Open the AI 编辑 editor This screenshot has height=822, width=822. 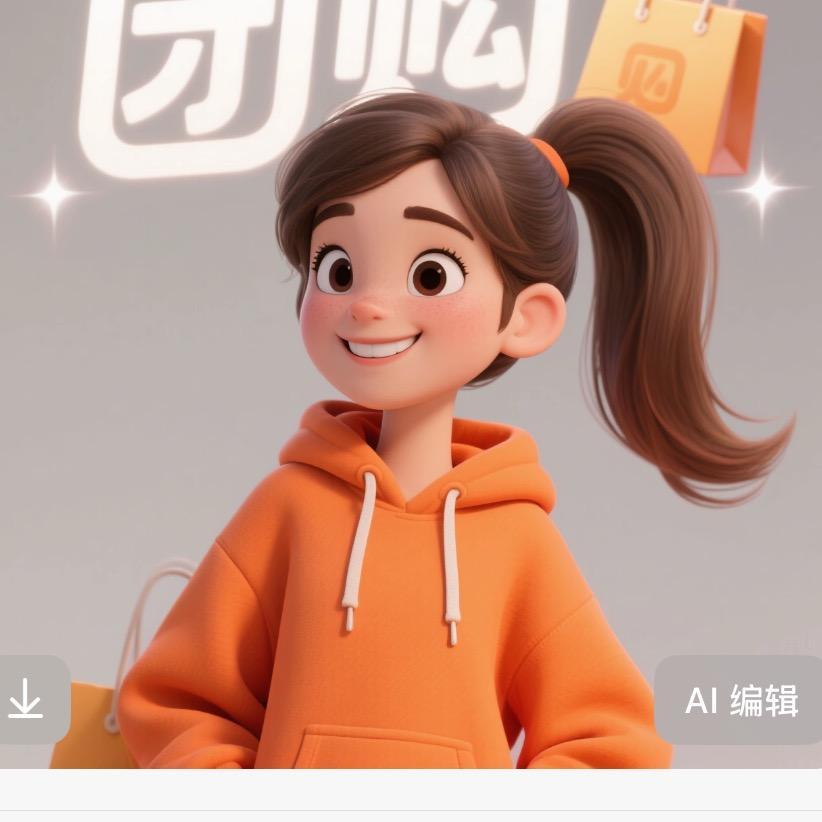click(x=740, y=700)
